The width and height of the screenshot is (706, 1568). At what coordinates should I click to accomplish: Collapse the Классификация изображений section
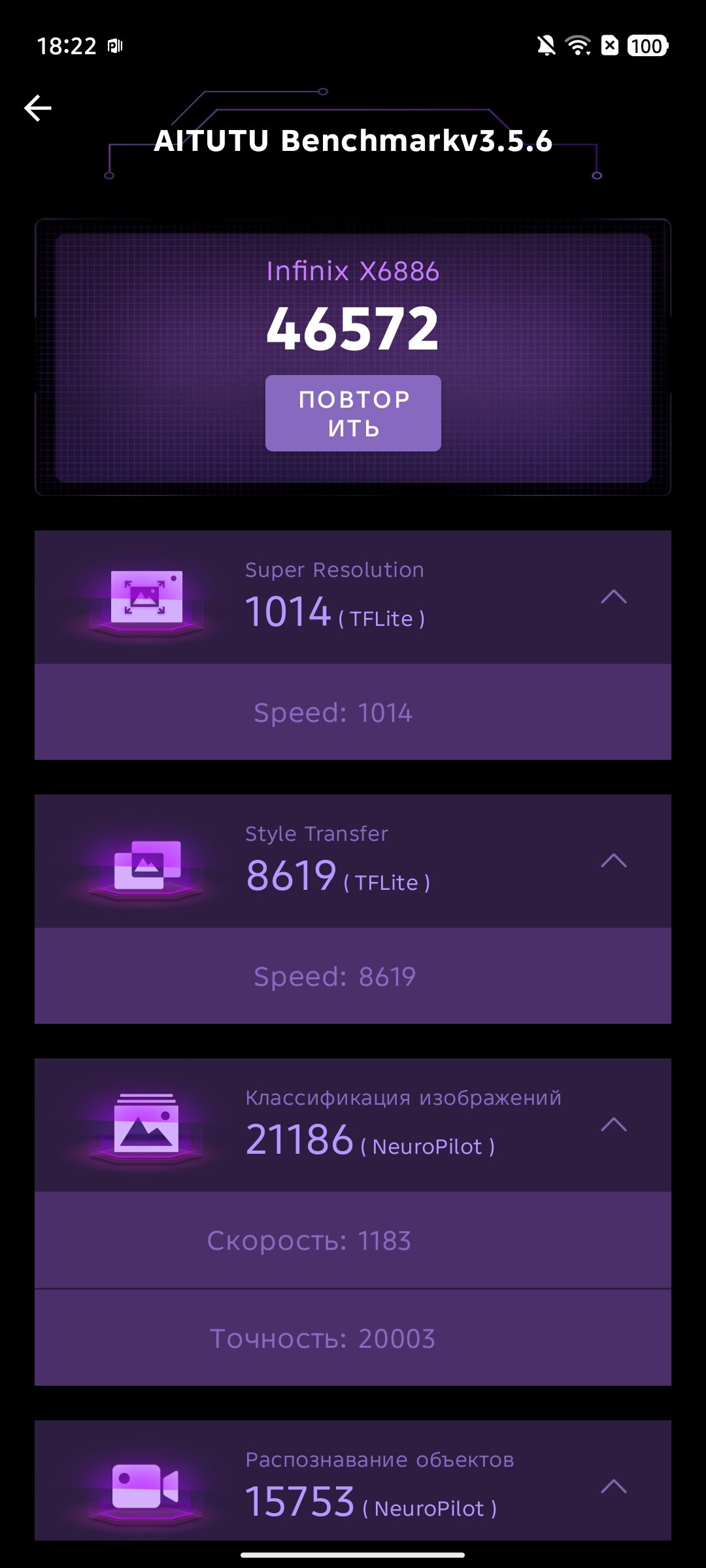(613, 1124)
